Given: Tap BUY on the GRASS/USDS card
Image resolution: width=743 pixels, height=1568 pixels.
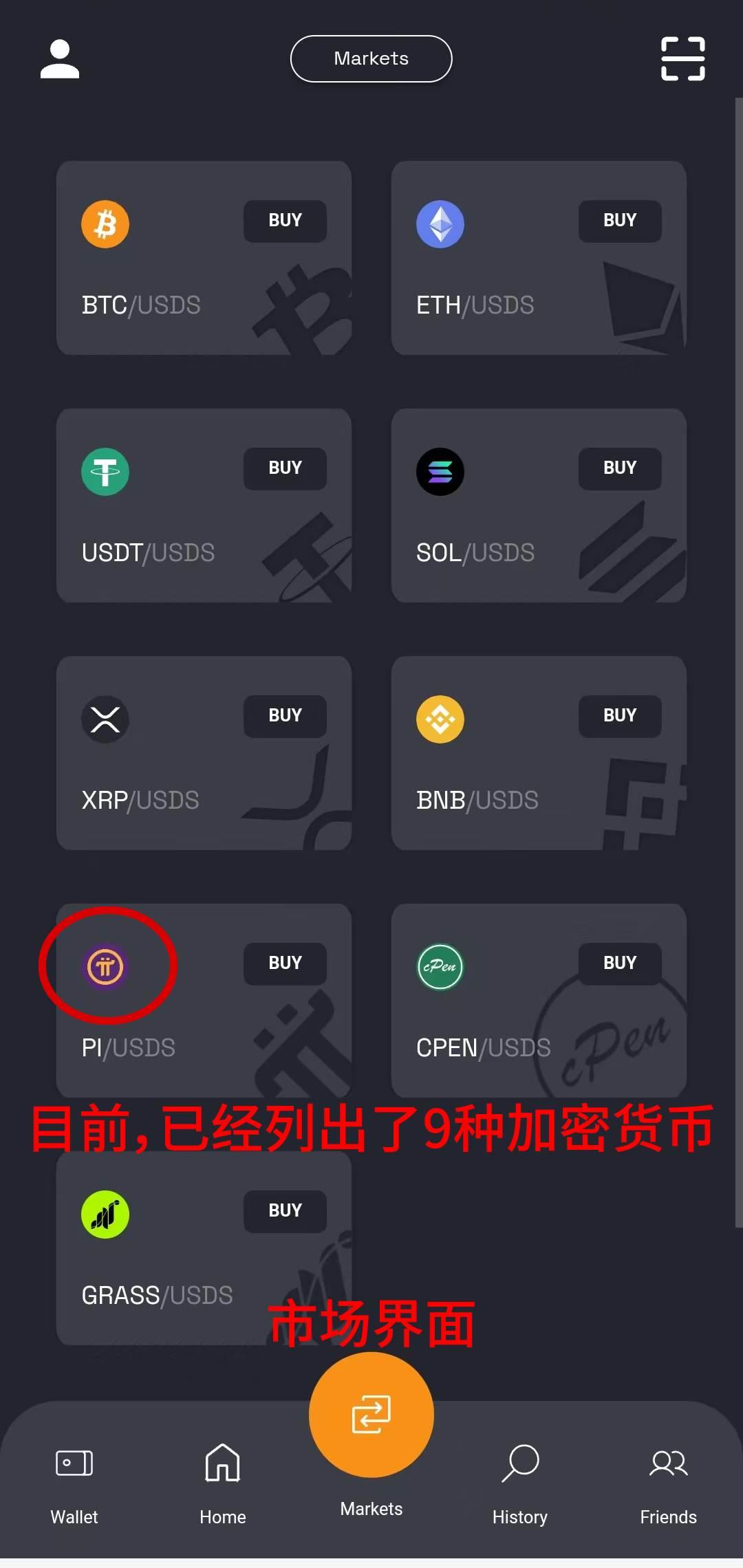Looking at the screenshot, I should (x=285, y=1211).
